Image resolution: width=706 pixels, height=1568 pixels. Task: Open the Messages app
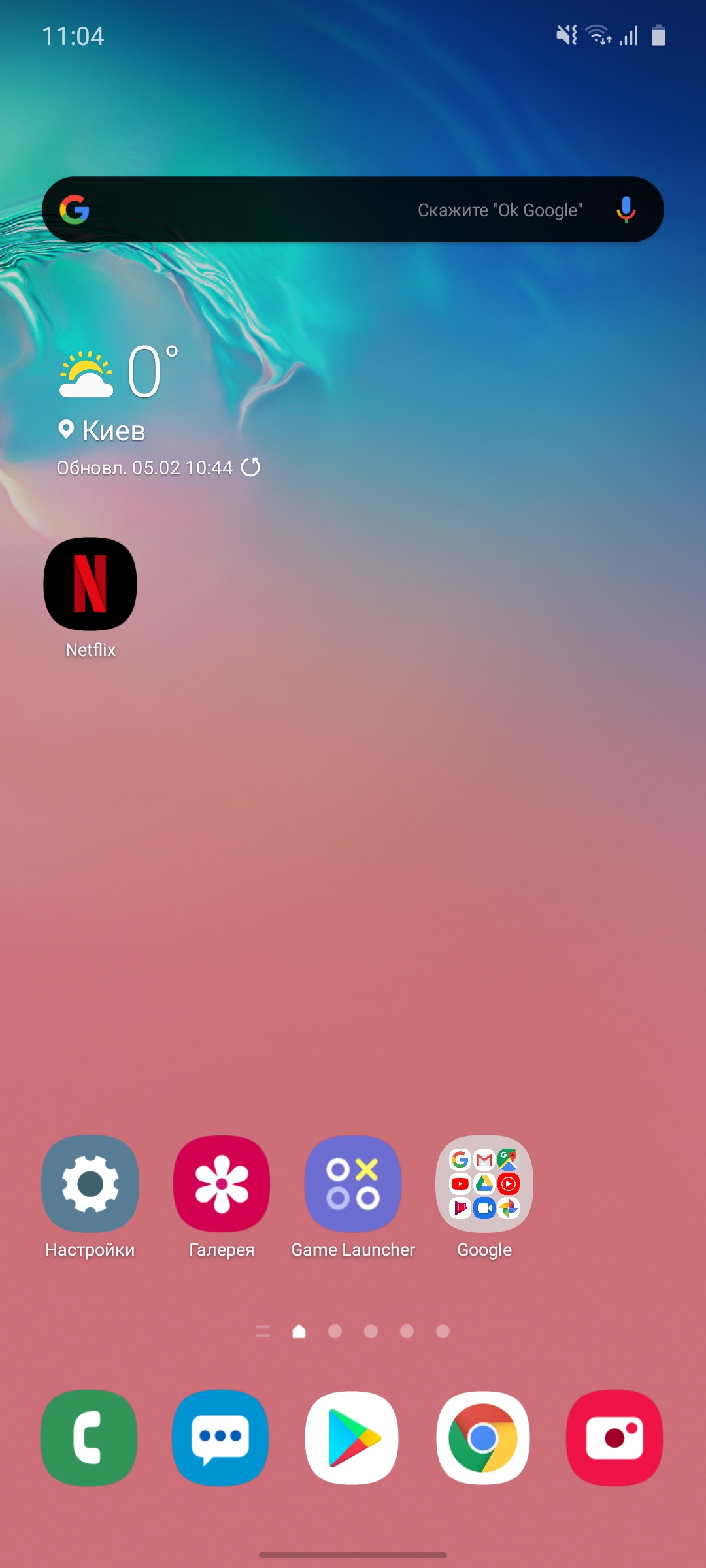pos(220,1438)
